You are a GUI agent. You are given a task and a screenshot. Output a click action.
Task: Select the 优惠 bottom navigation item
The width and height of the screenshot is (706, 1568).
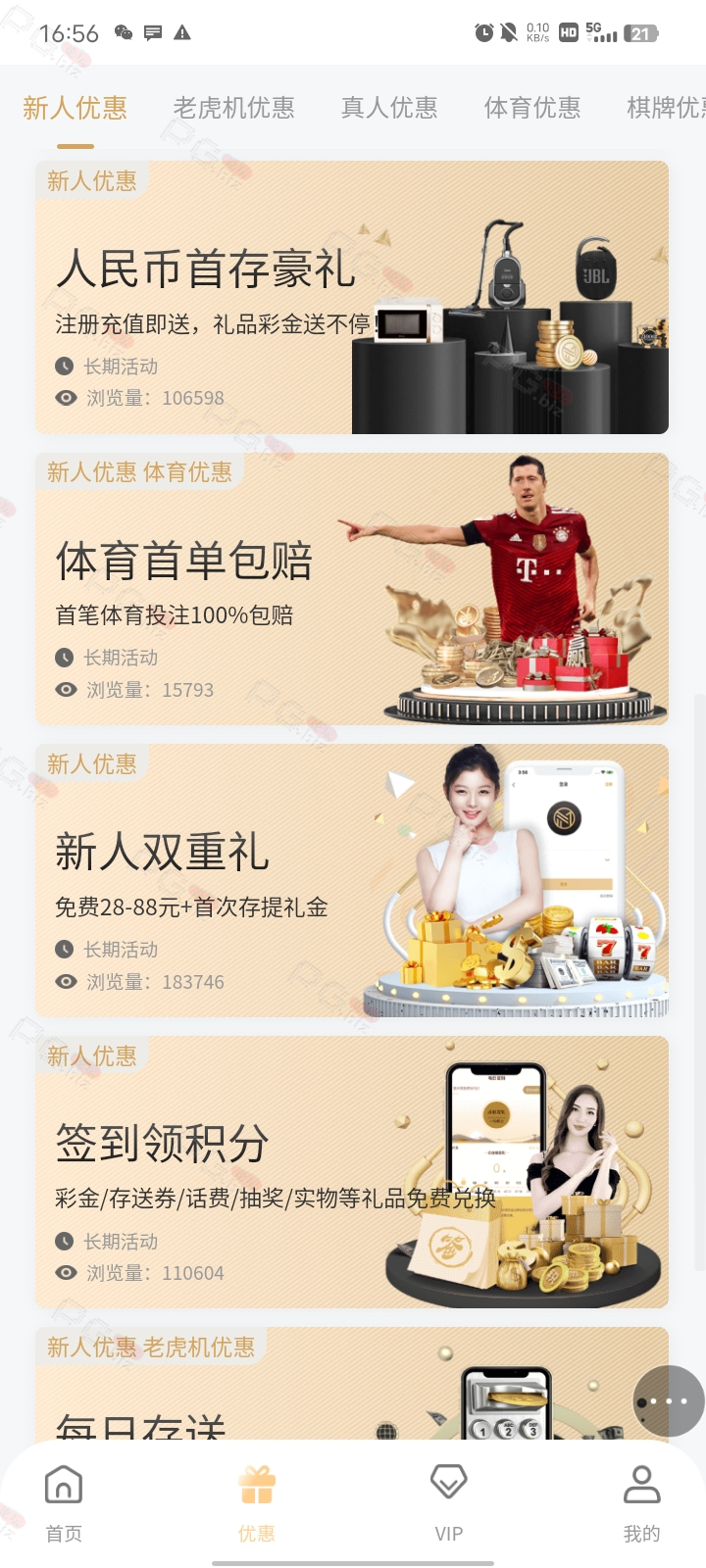point(257,1504)
